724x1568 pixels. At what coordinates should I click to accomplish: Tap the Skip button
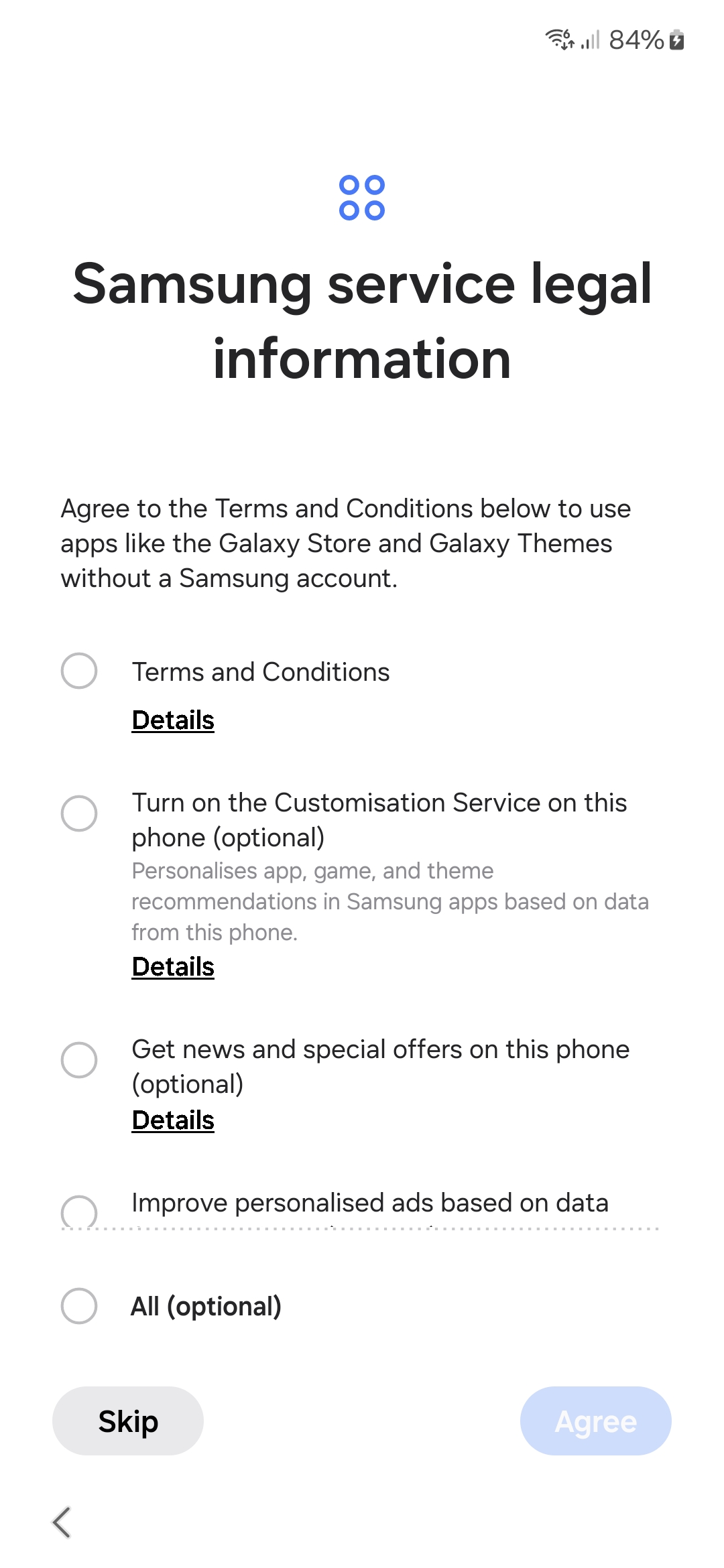[x=128, y=1421]
